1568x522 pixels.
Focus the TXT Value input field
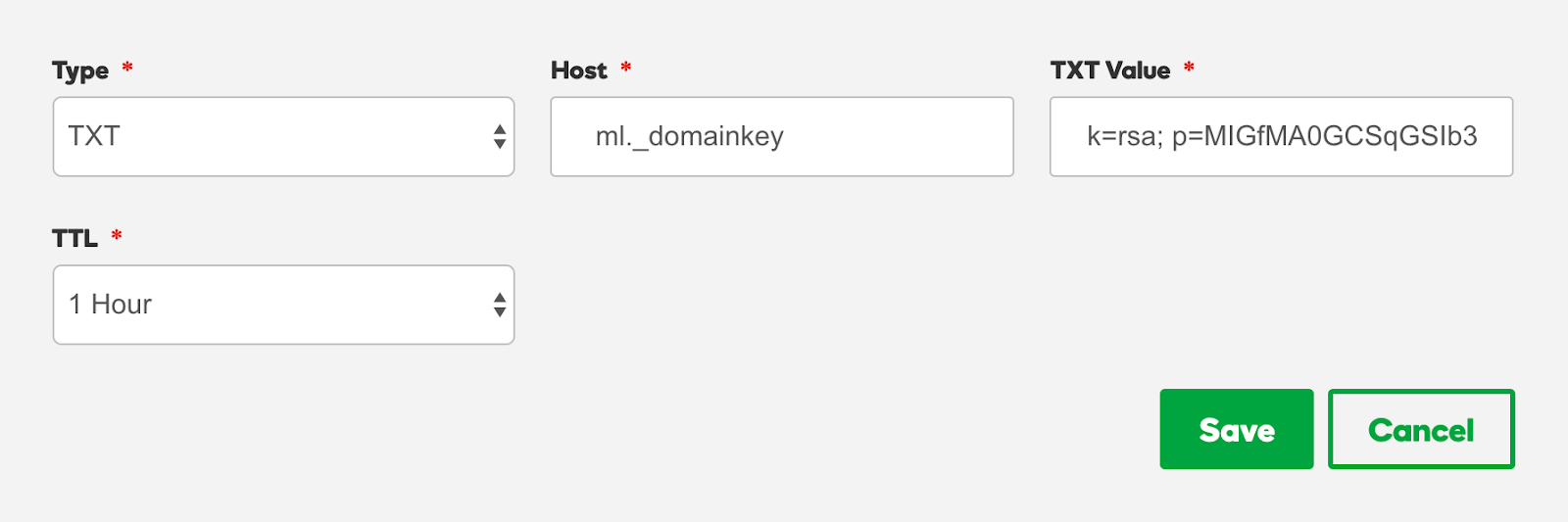(x=1281, y=136)
